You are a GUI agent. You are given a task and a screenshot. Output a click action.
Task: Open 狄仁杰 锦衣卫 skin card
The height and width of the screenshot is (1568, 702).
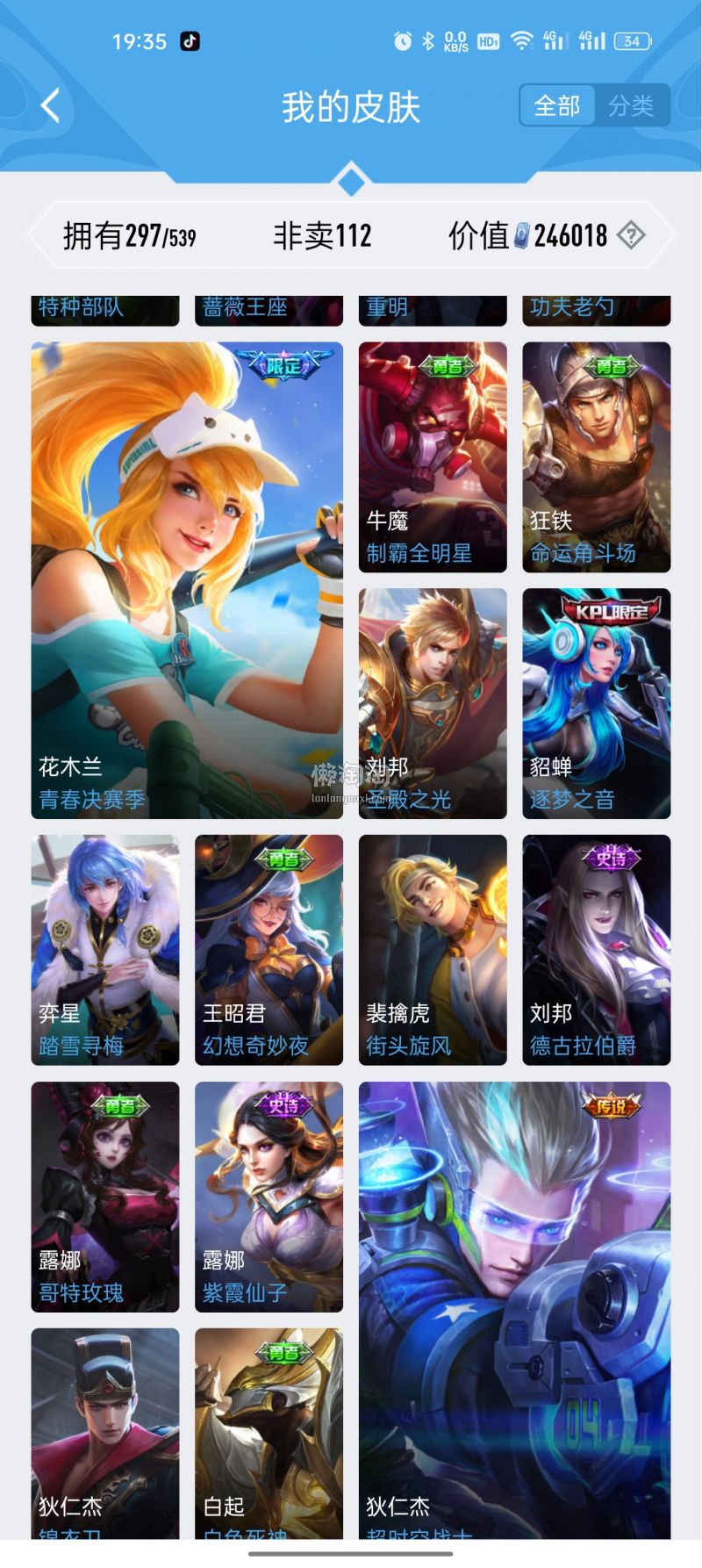pyautogui.click(x=105, y=1431)
